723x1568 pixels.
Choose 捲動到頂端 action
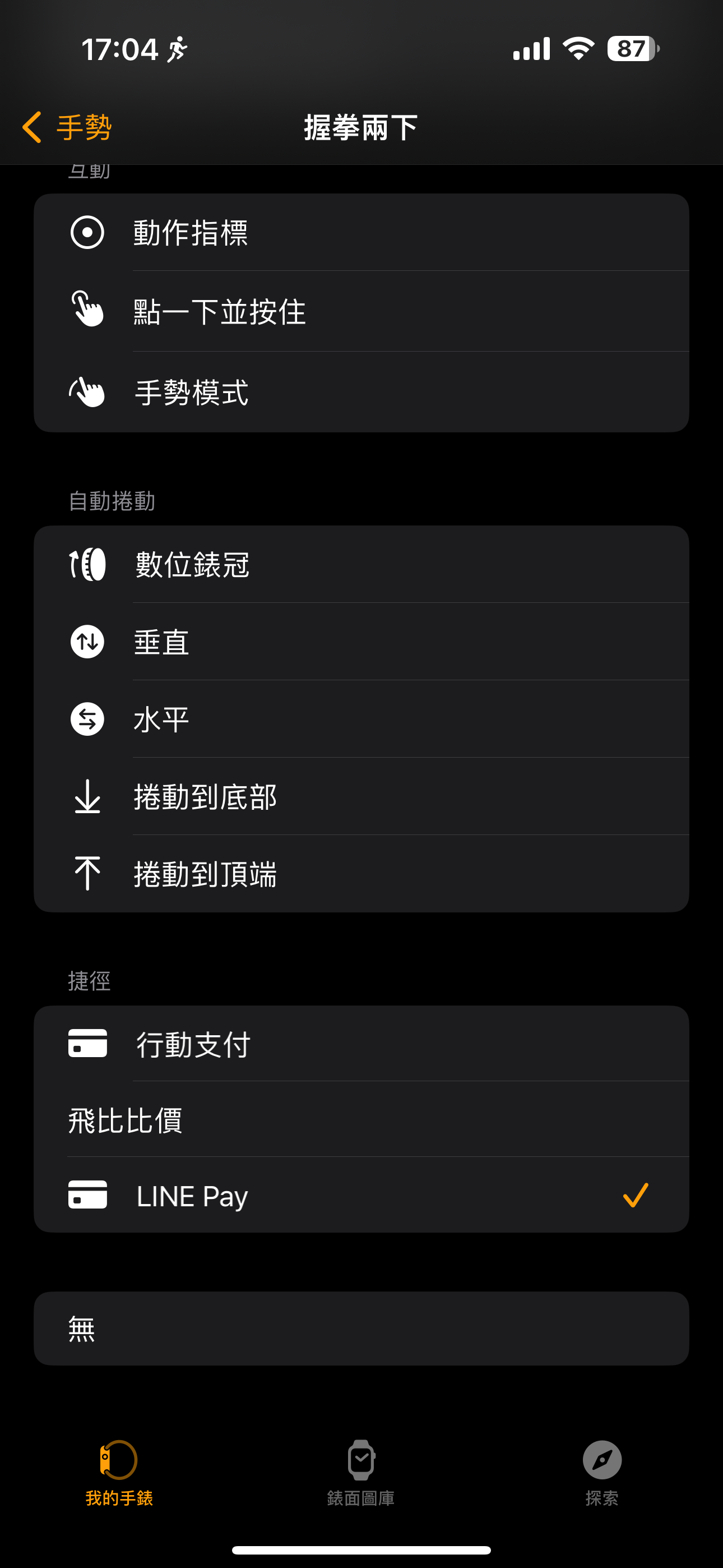pos(361,874)
